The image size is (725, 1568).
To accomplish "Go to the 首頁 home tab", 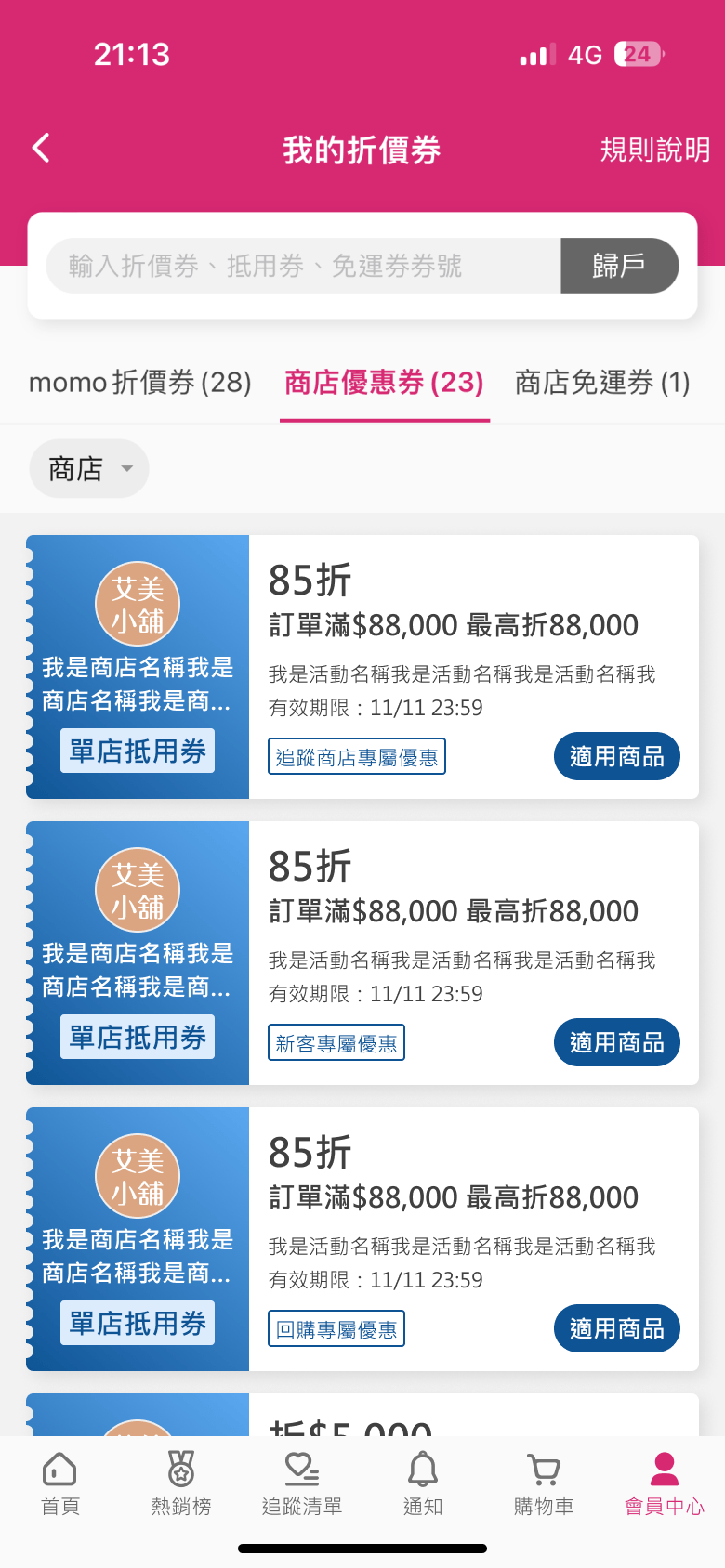I will click(x=60, y=1483).
